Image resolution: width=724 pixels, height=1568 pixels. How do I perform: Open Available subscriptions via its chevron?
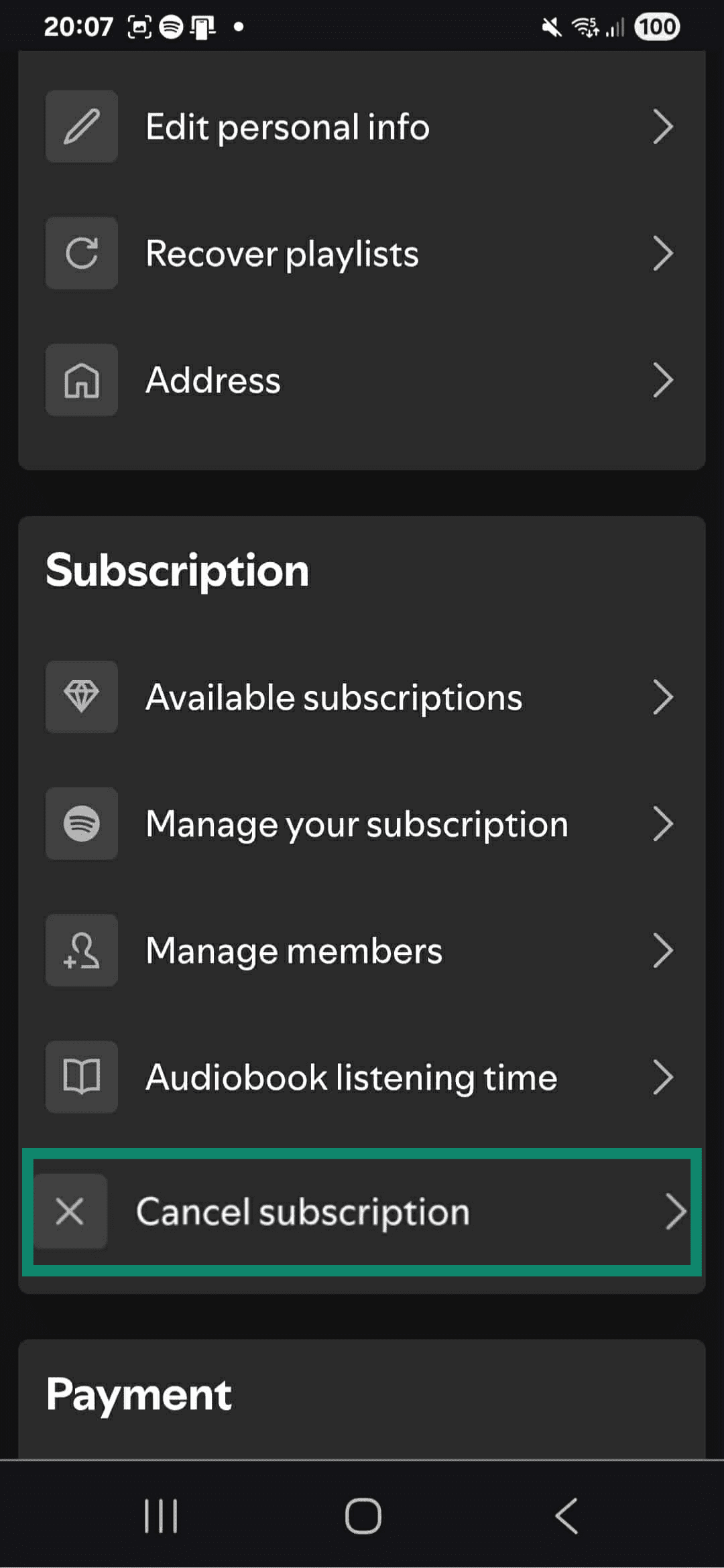[x=662, y=697]
